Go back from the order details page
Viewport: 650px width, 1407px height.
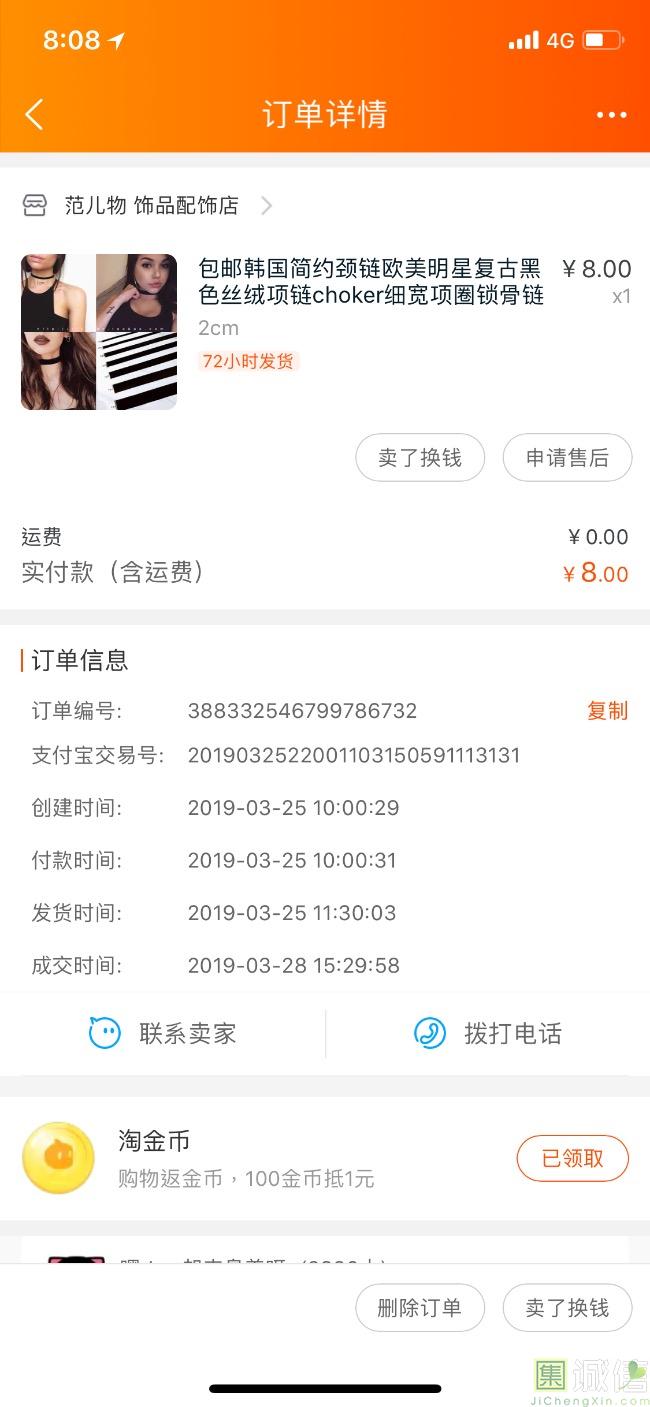[34, 115]
